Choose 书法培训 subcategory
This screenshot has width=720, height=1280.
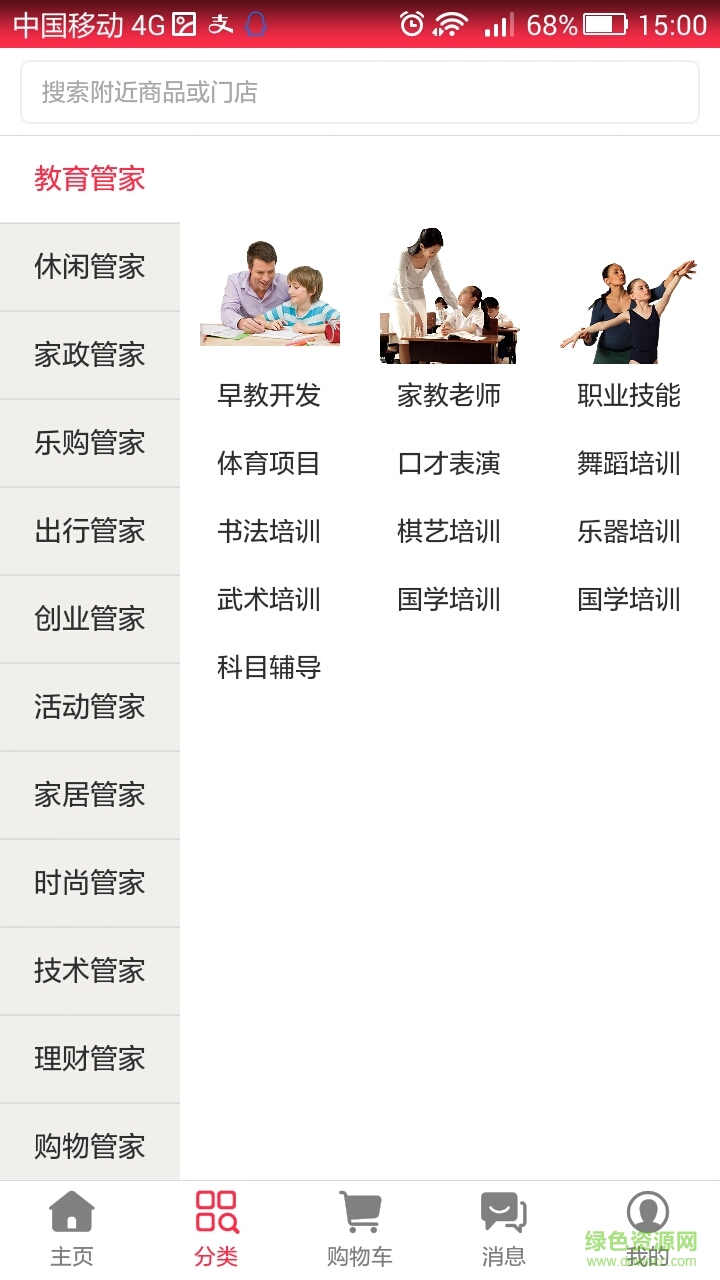[x=269, y=532]
